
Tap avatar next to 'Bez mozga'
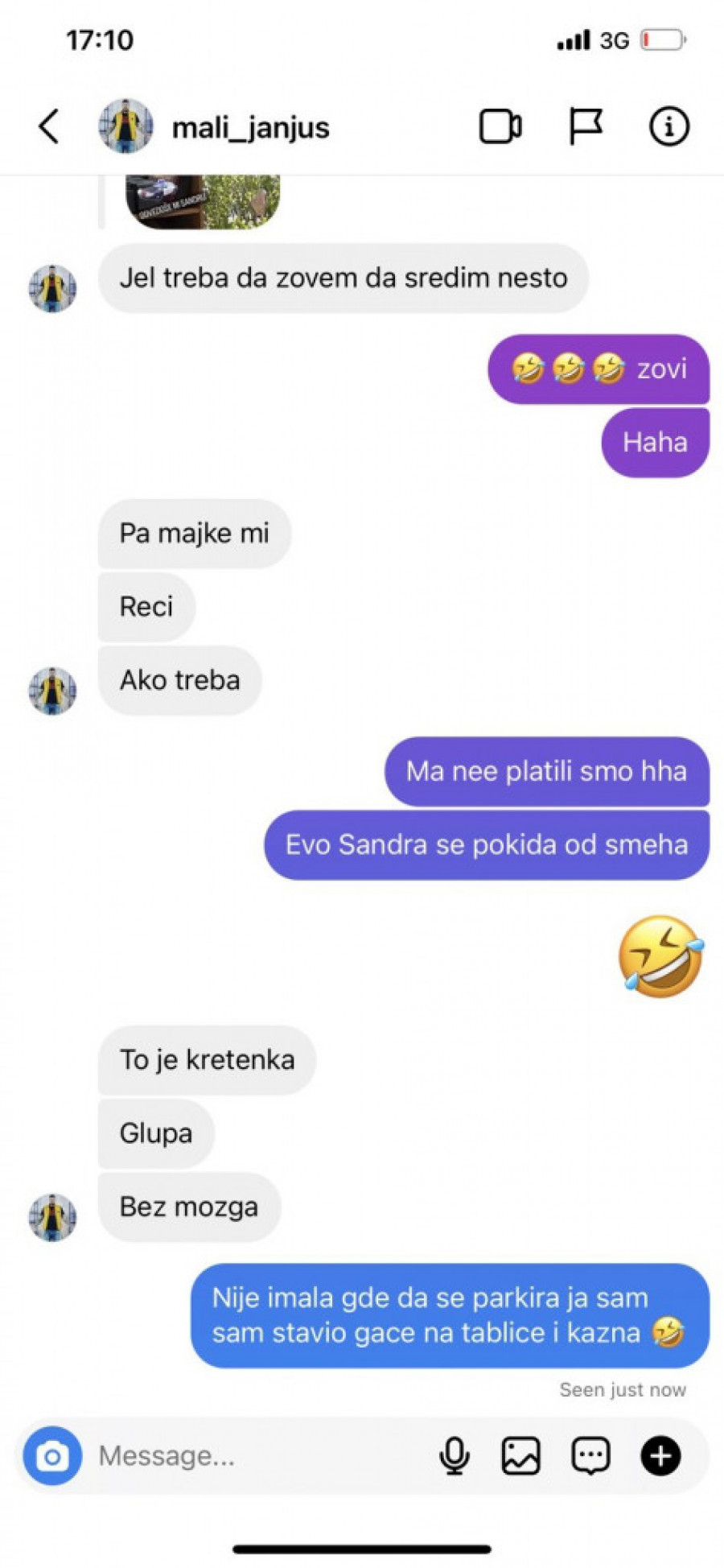click(53, 1217)
